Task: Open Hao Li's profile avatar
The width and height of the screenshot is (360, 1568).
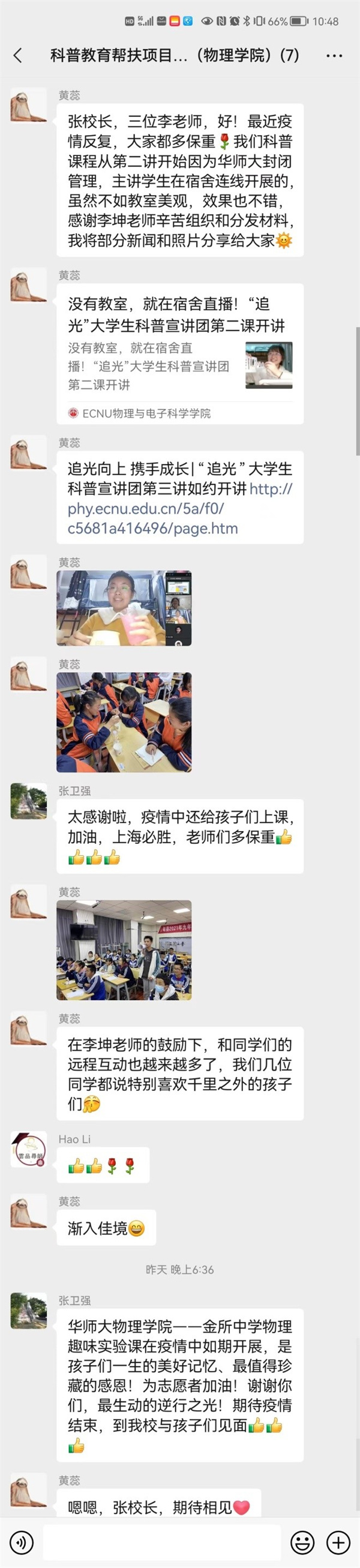Action: pyautogui.click(x=29, y=1149)
